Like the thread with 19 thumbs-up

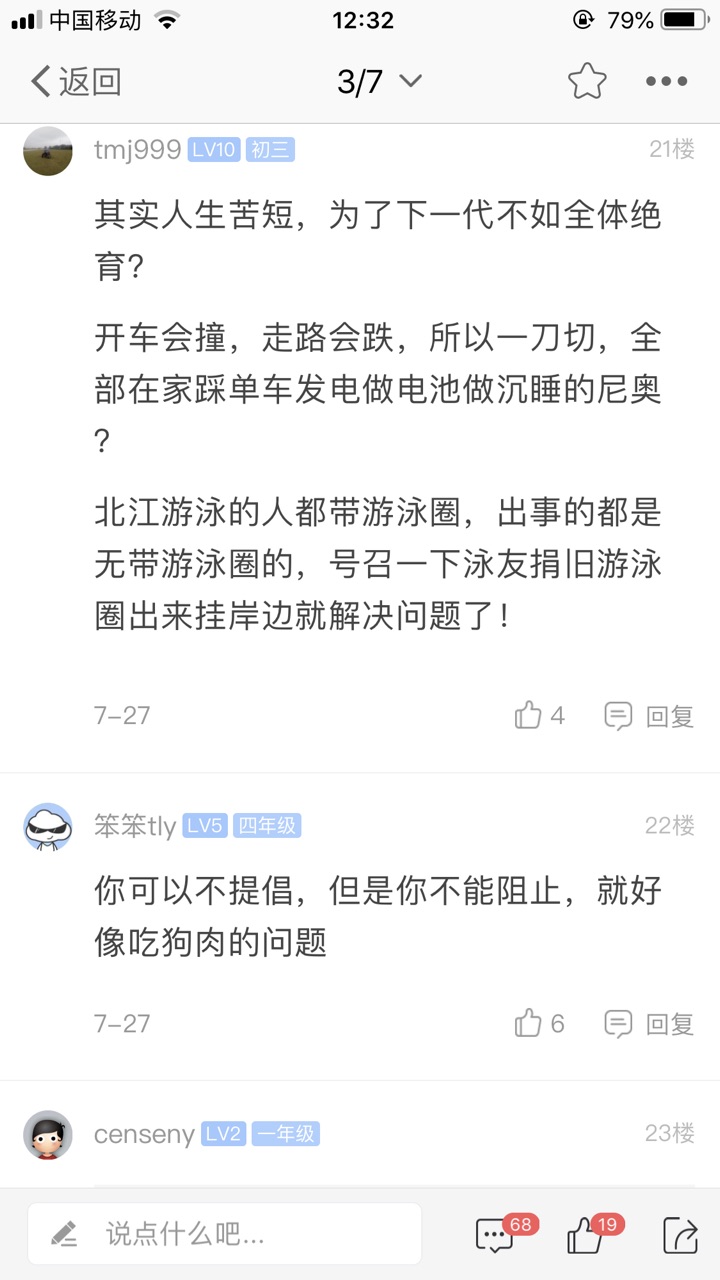(x=586, y=1235)
